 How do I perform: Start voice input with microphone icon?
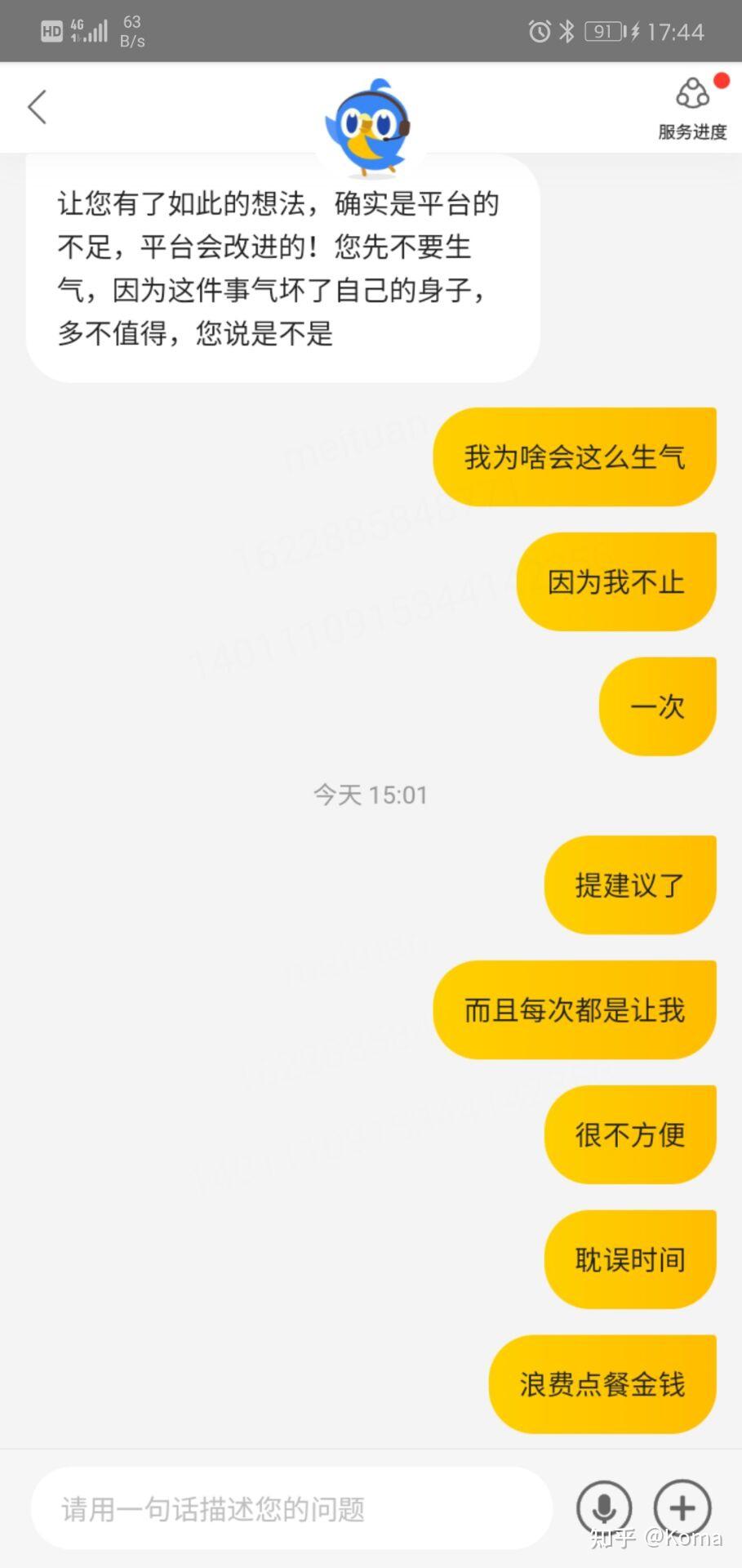604,1508
